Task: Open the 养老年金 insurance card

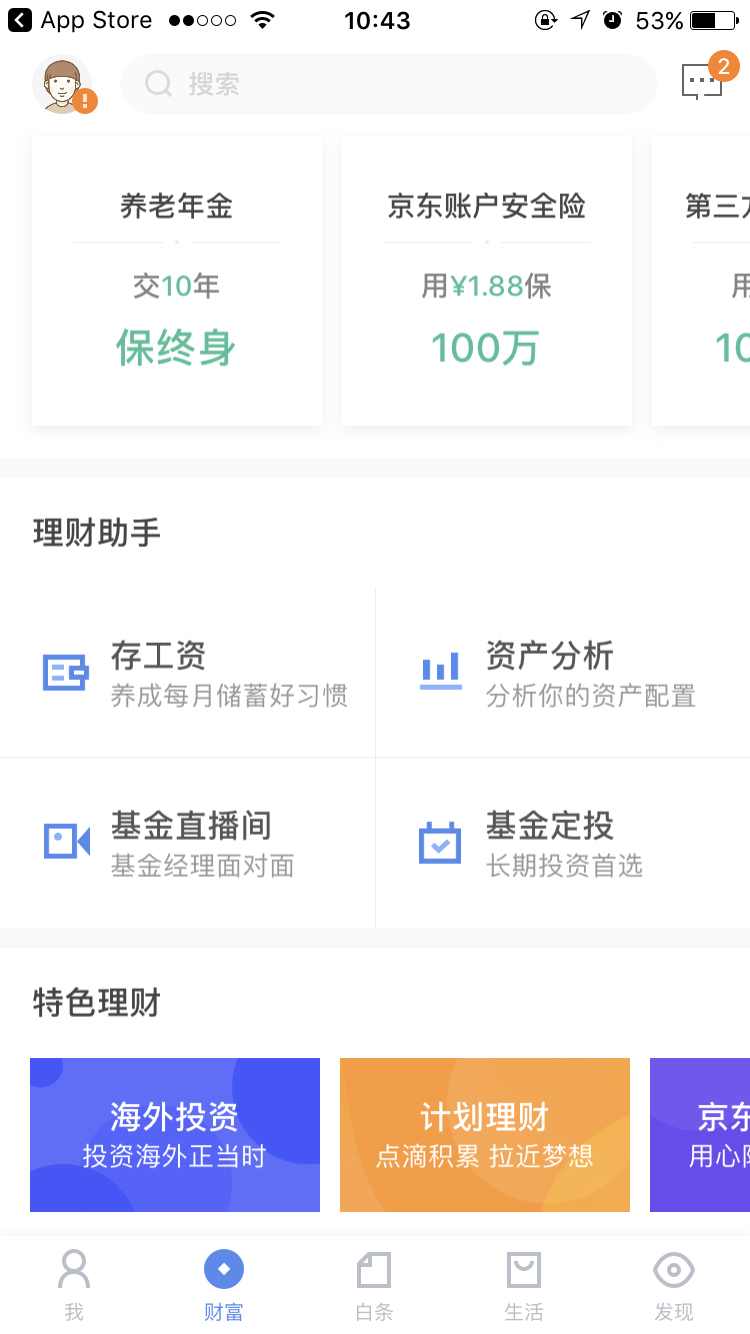Action: pos(177,281)
